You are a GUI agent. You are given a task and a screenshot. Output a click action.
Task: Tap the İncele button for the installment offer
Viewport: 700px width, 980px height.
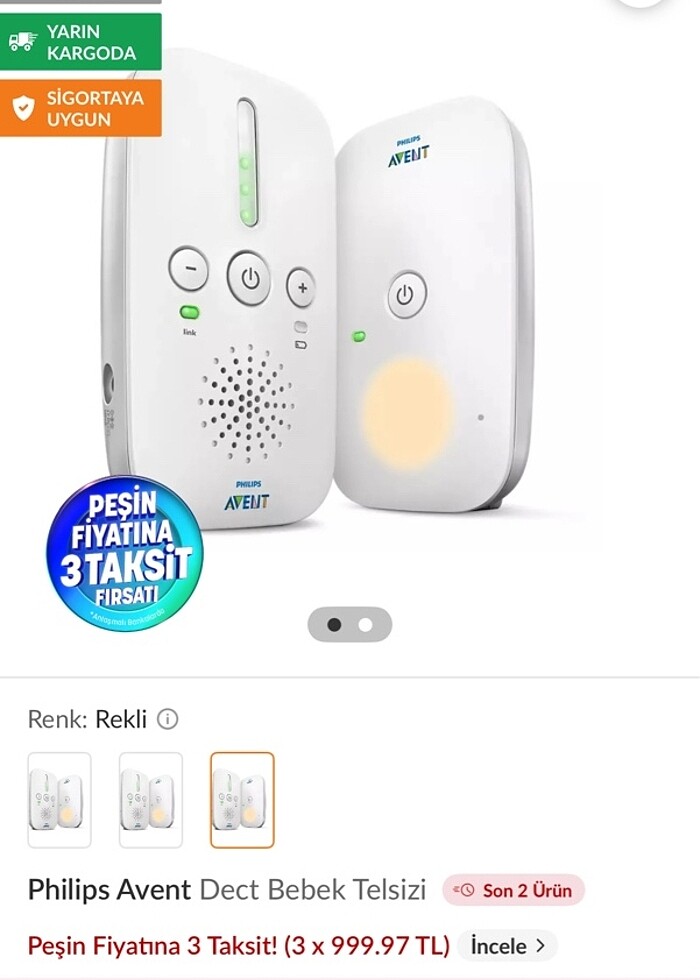(x=507, y=945)
